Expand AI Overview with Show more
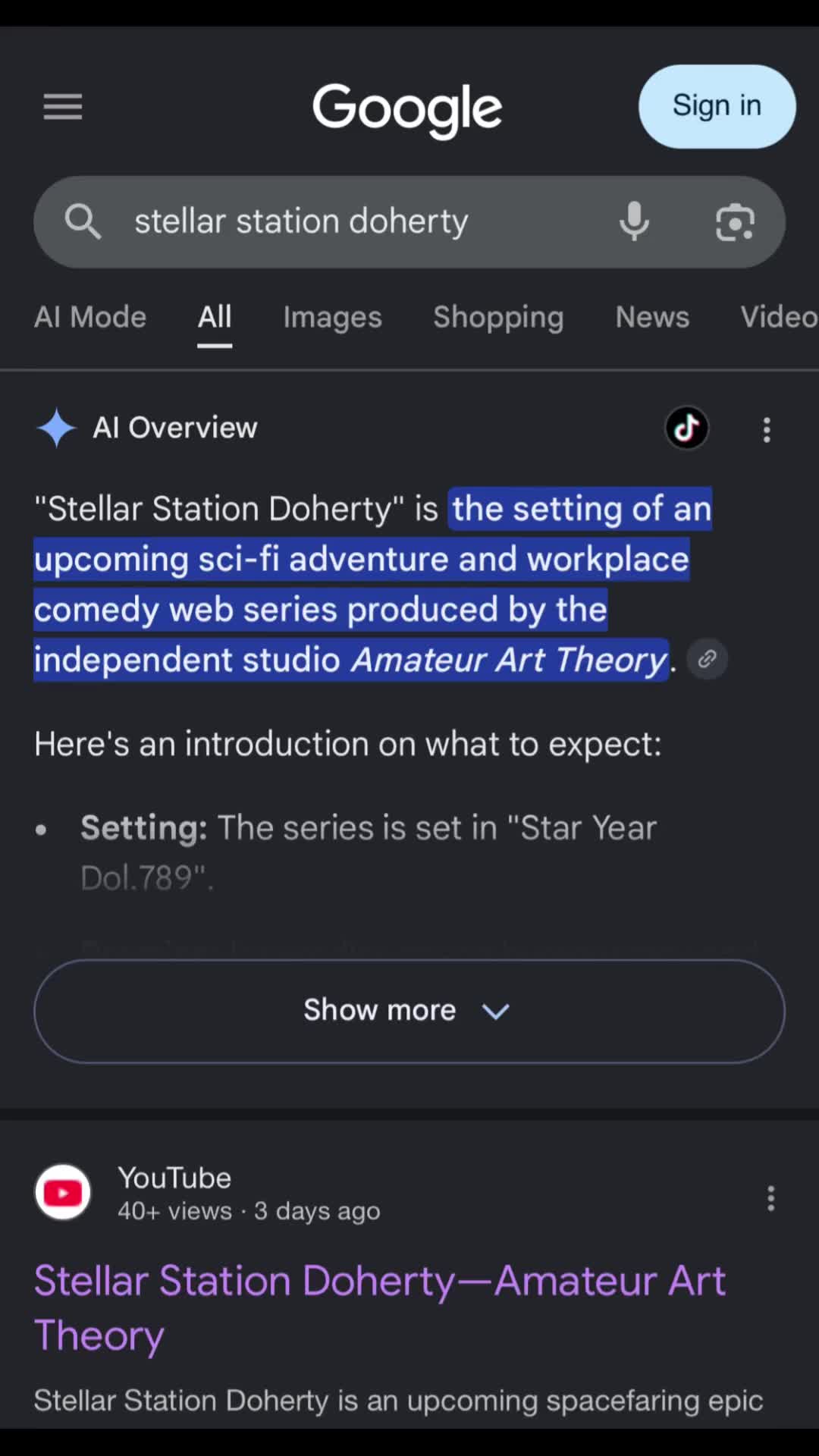 click(409, 1011)
